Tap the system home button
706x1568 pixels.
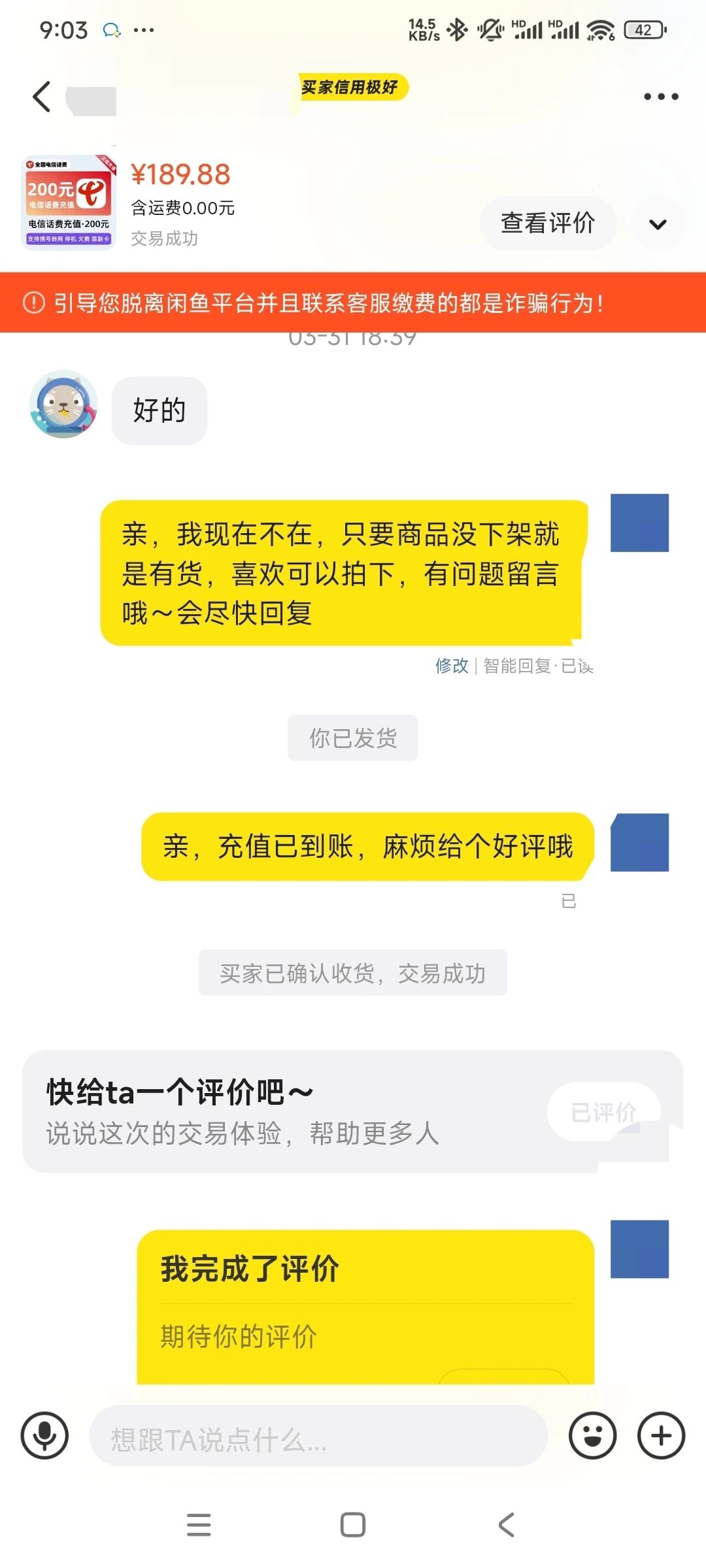coord(353,1525)
